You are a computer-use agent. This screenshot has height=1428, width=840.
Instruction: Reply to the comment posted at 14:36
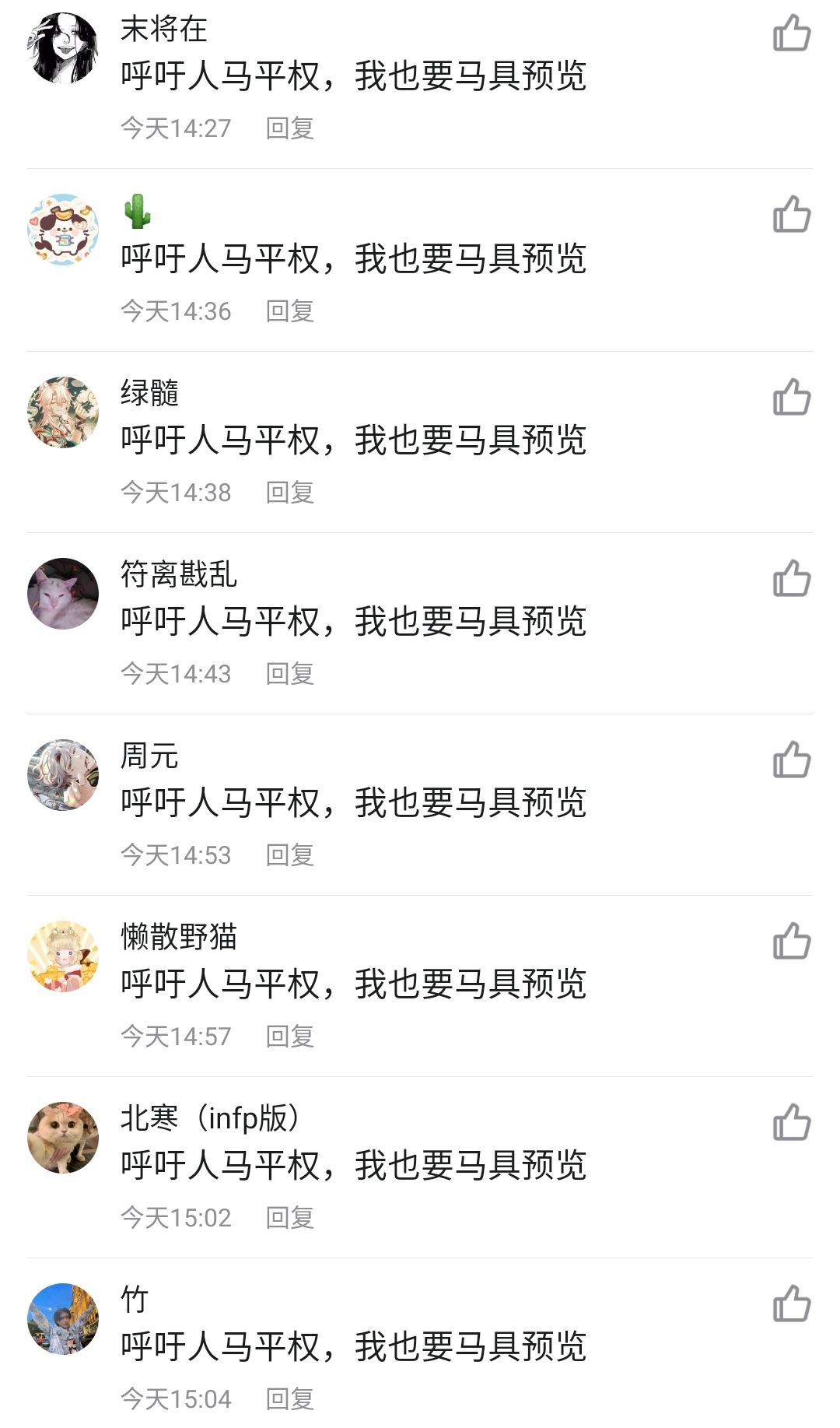pyautogui.click(x=289, y=311)
